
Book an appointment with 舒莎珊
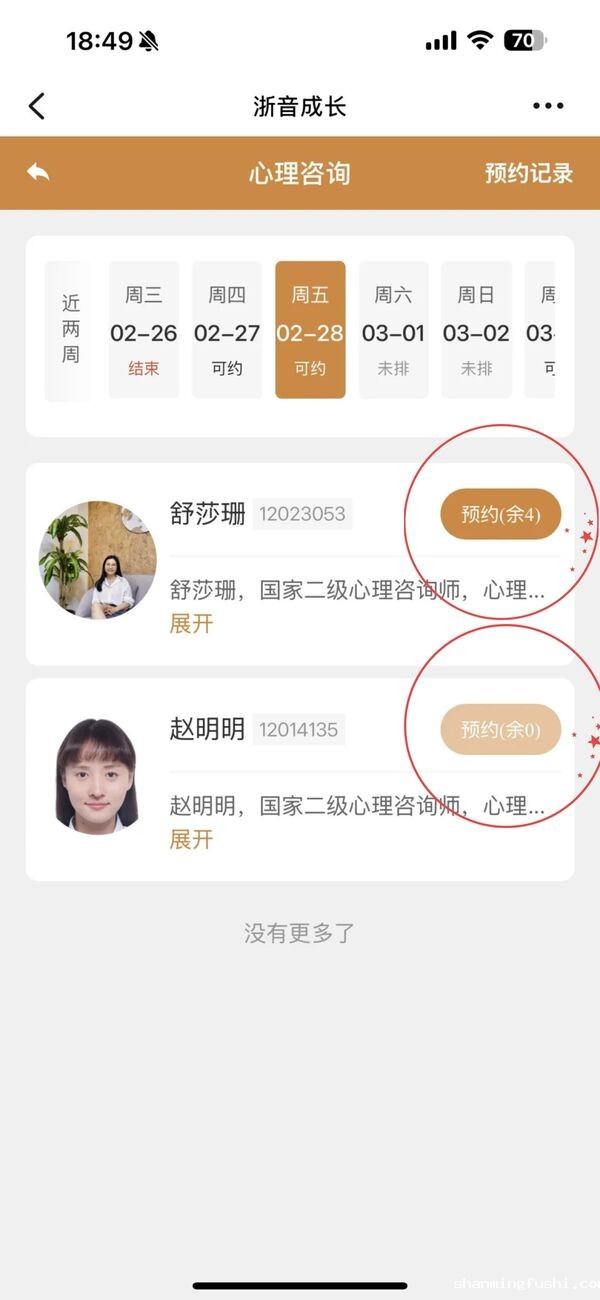point(500,515)
